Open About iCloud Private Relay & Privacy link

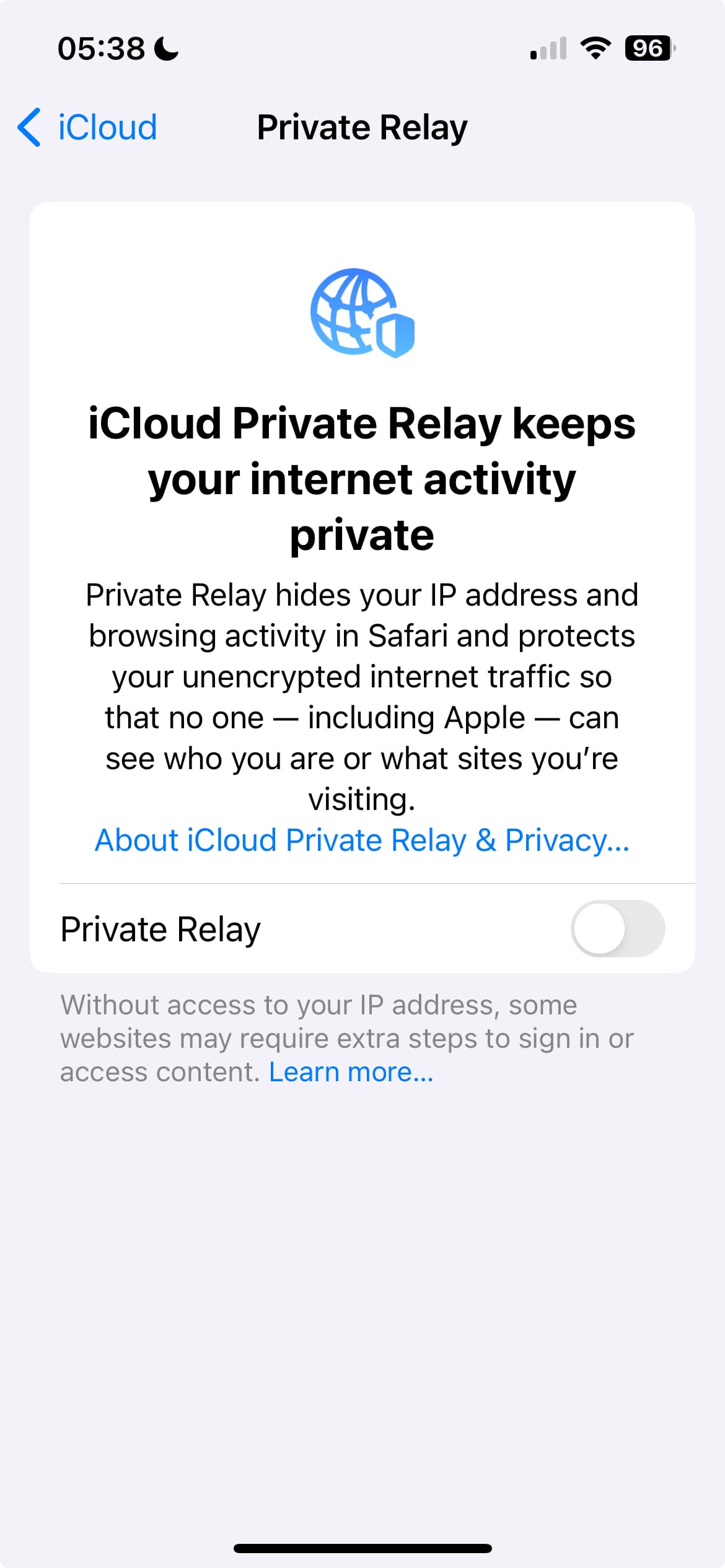[x=362, y=840]
